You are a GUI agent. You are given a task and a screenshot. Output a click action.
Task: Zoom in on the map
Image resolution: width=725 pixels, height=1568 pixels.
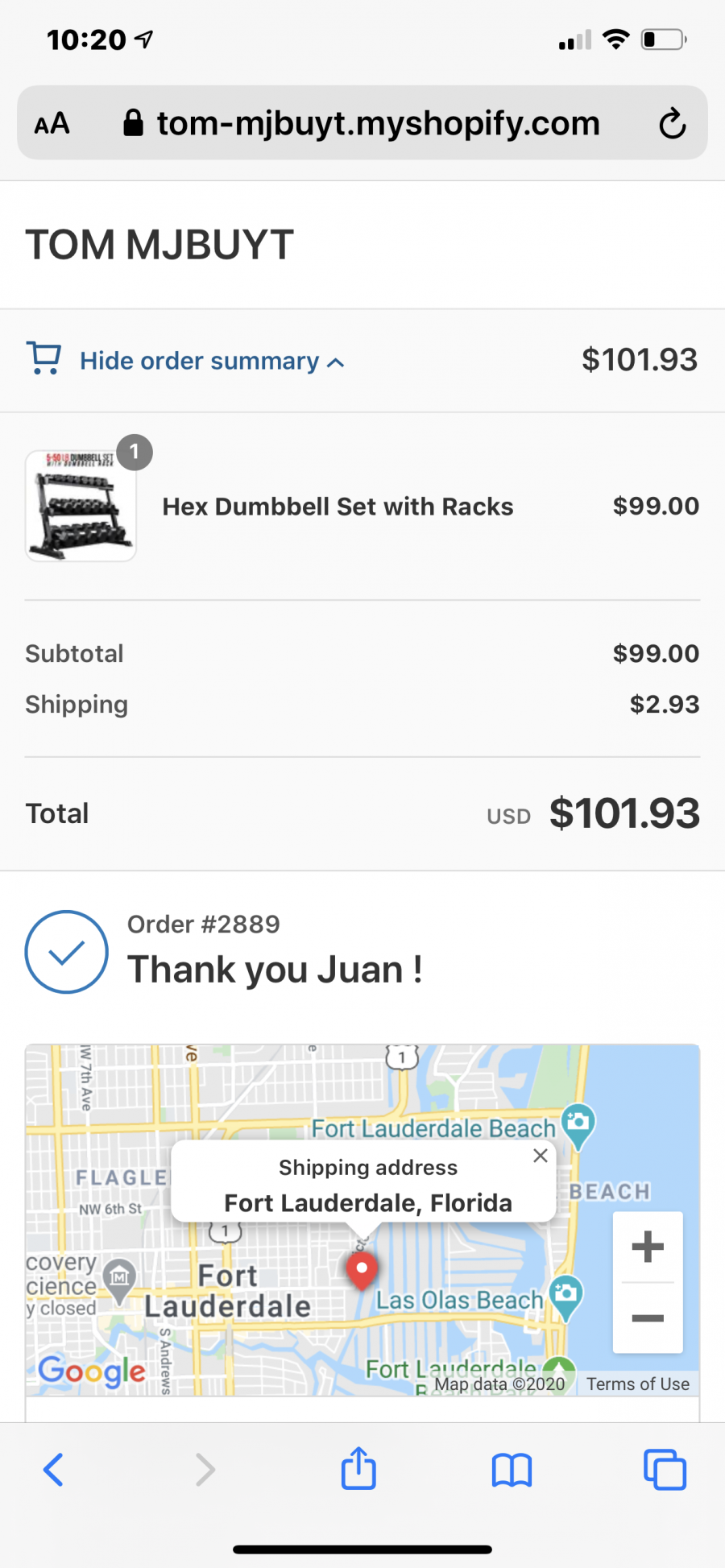click(x=648, y=1247)
